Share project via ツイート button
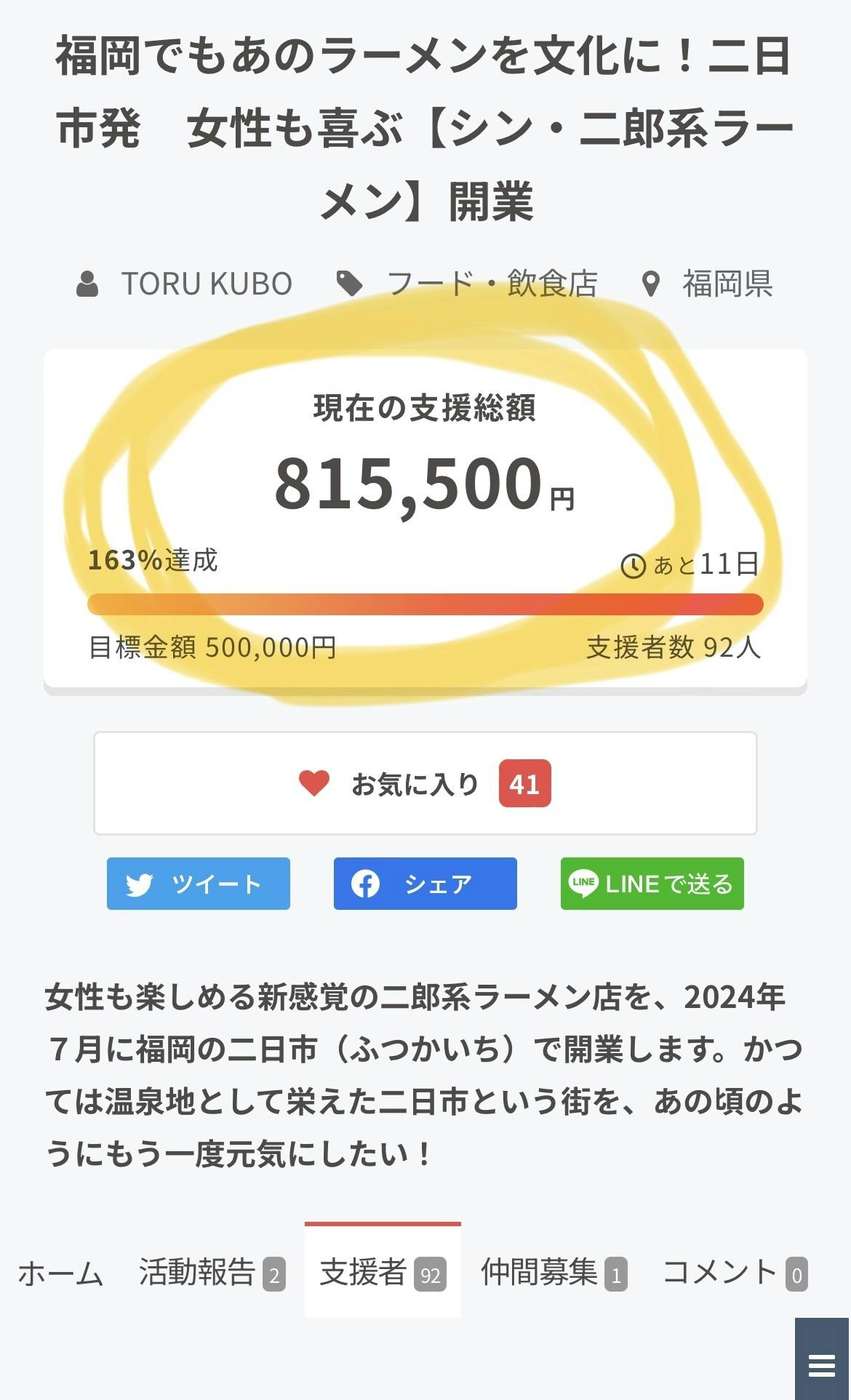This screenshot has width=851, height=1400. tap(199, 884)
